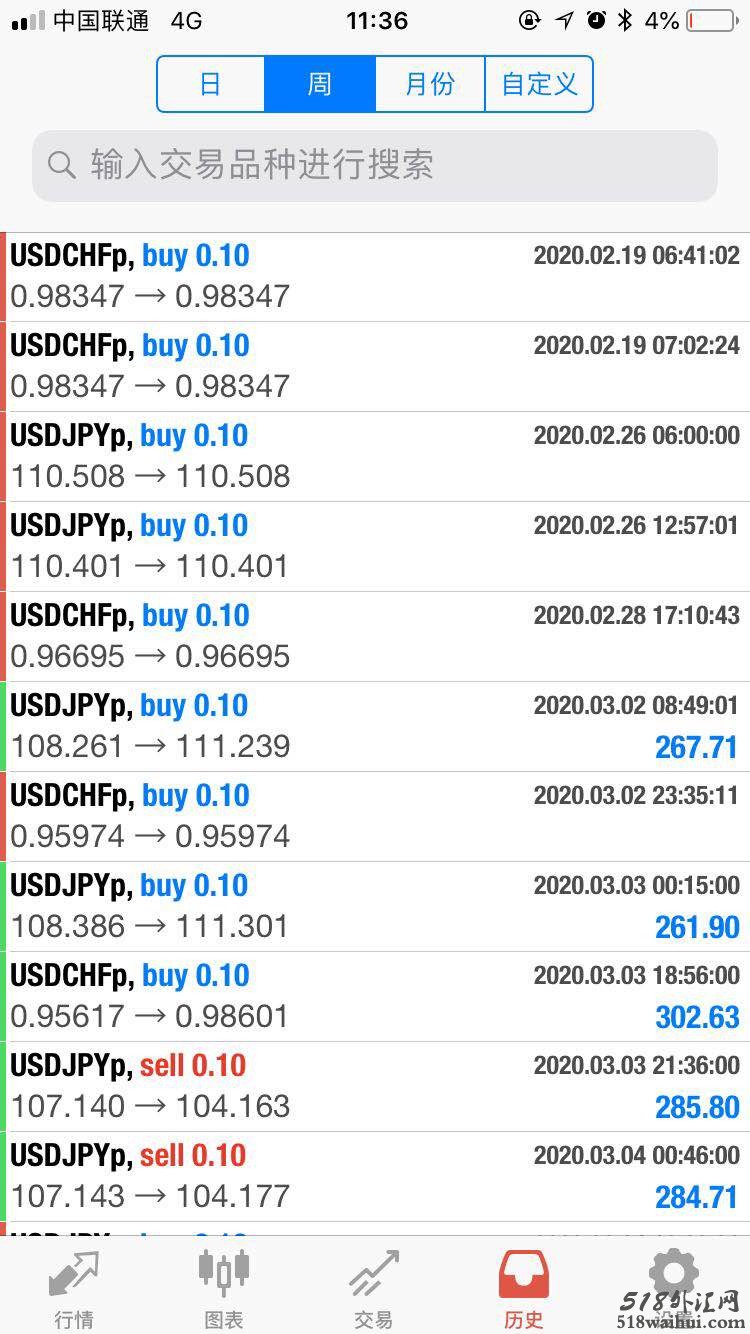Viewport: 750px width, 1334px height.
Task: View the USDCHFp trade with 302.63 profit
Action: point(375,997)
